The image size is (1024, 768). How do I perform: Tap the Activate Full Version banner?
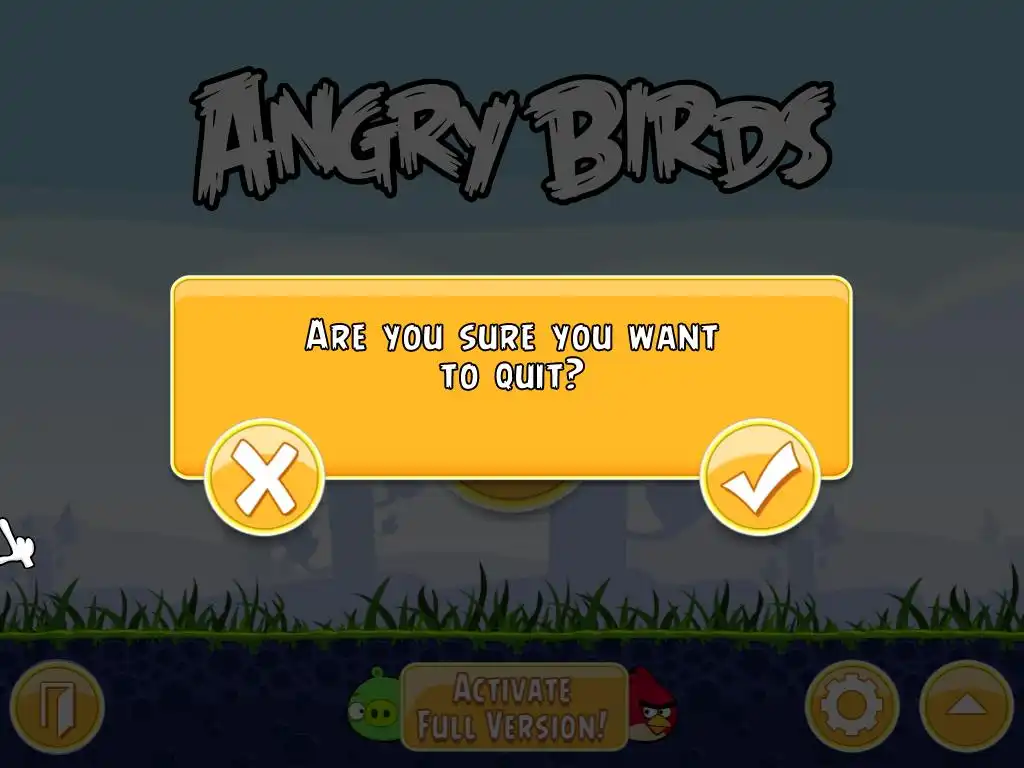click(514, 706)
